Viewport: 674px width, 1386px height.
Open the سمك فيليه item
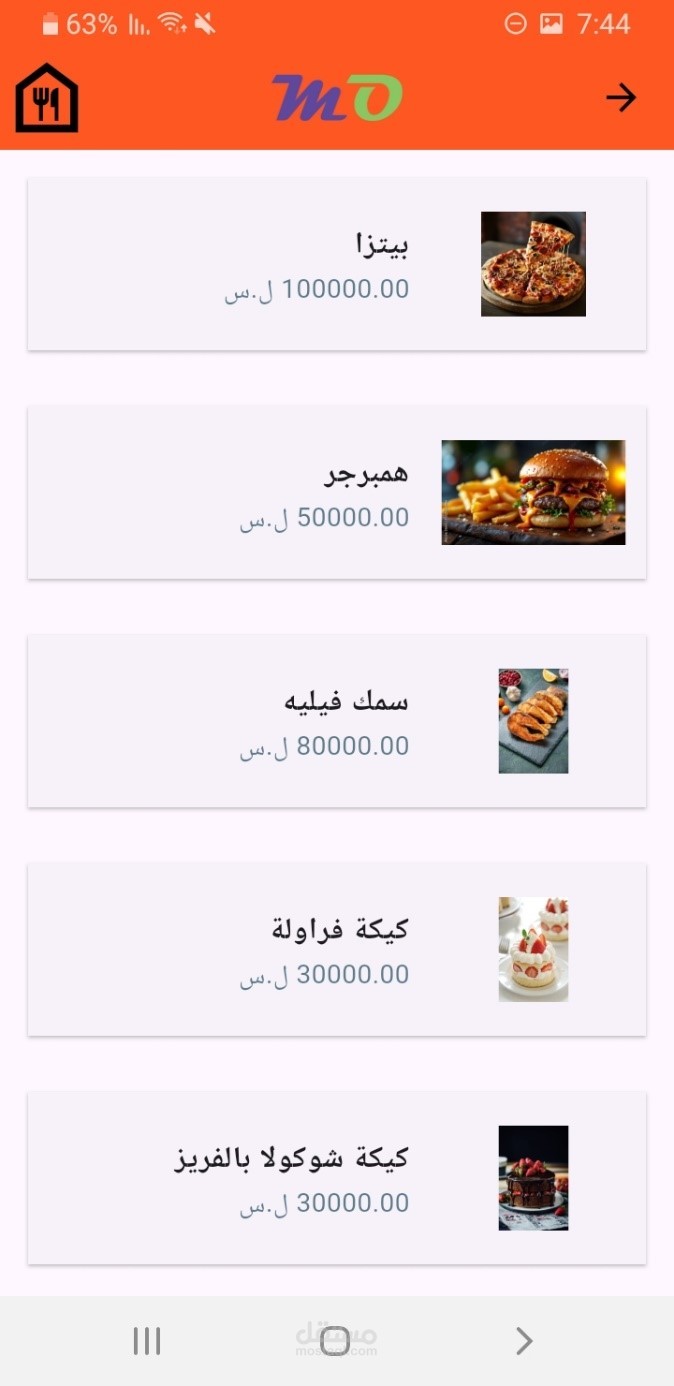[x=337, y=721]
